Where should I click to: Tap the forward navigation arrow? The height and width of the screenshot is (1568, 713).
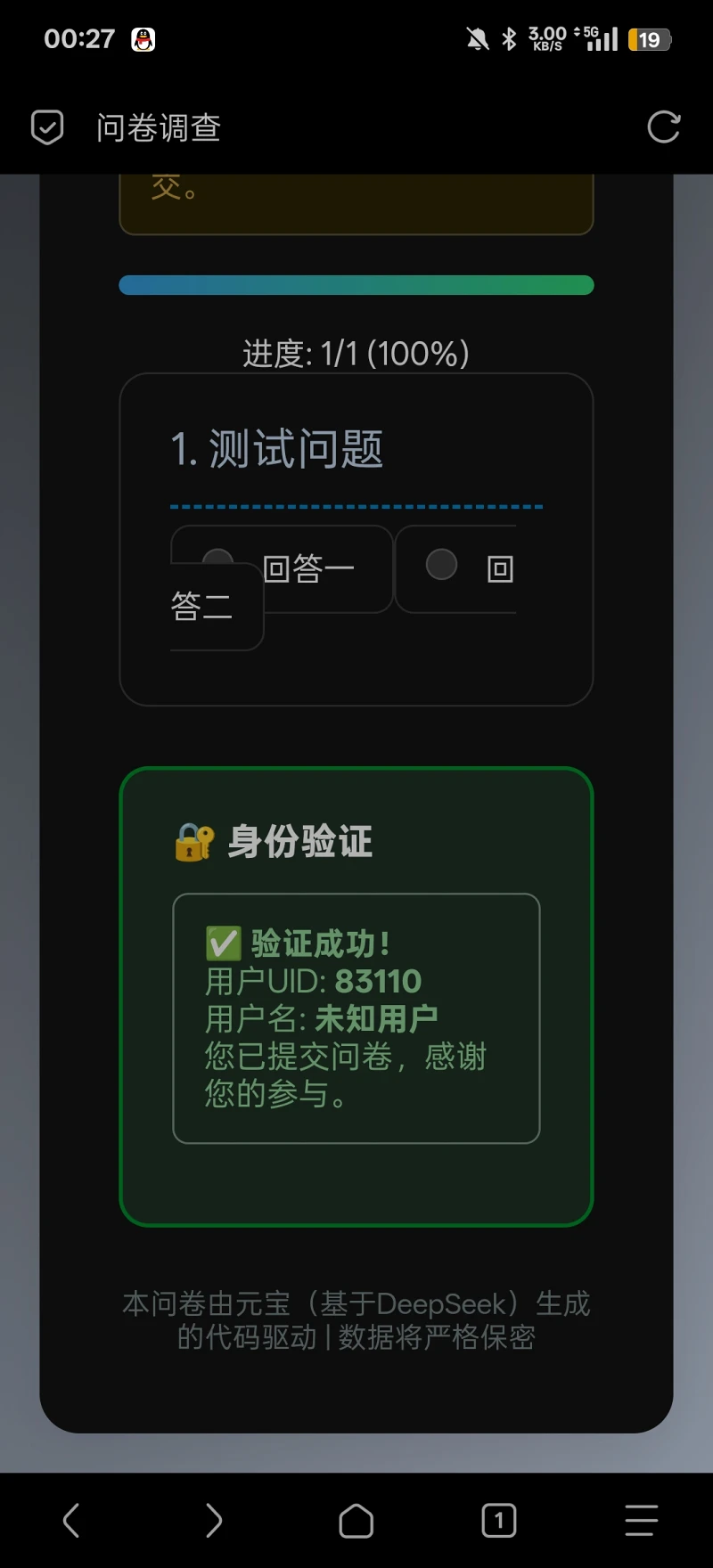coord(214,1520)
